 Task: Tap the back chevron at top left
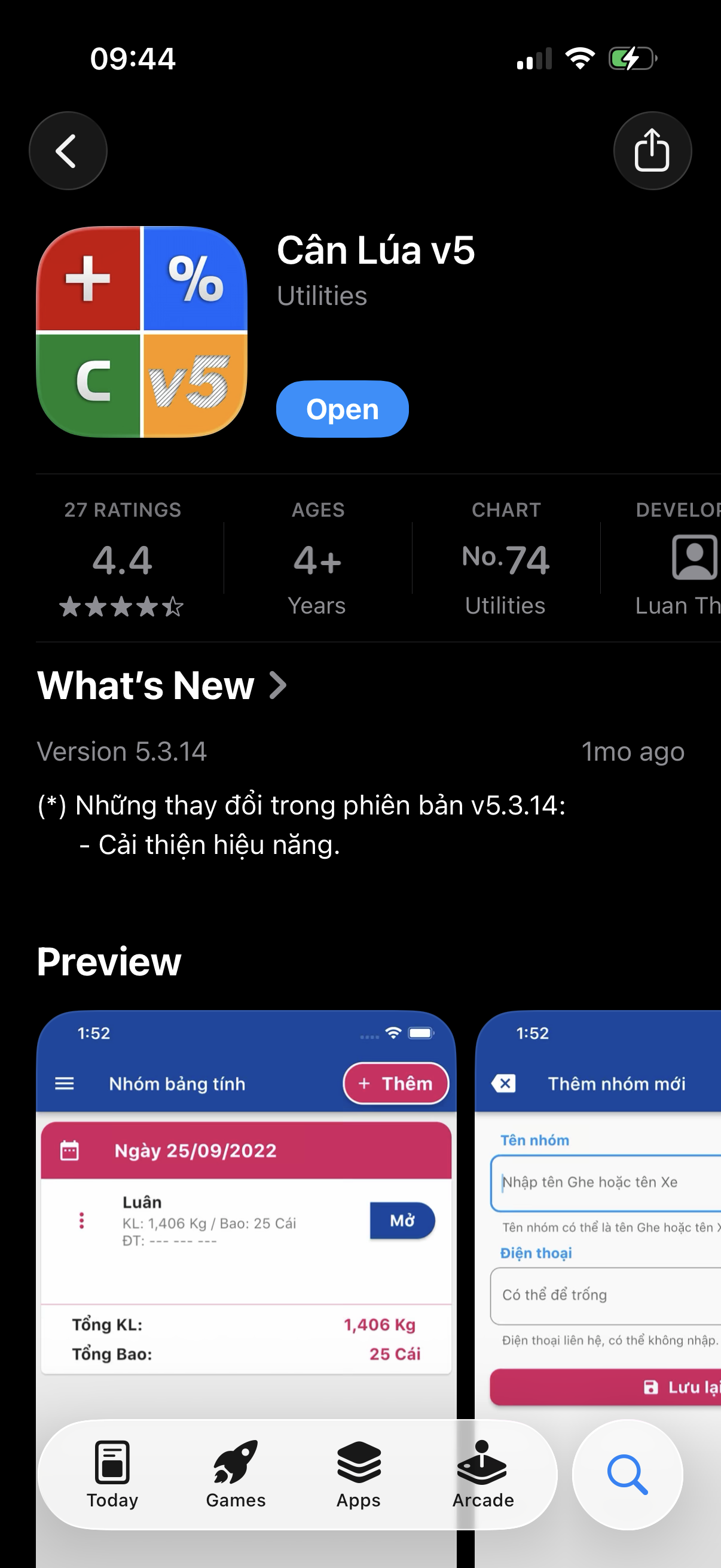click(x=68, y=151)
